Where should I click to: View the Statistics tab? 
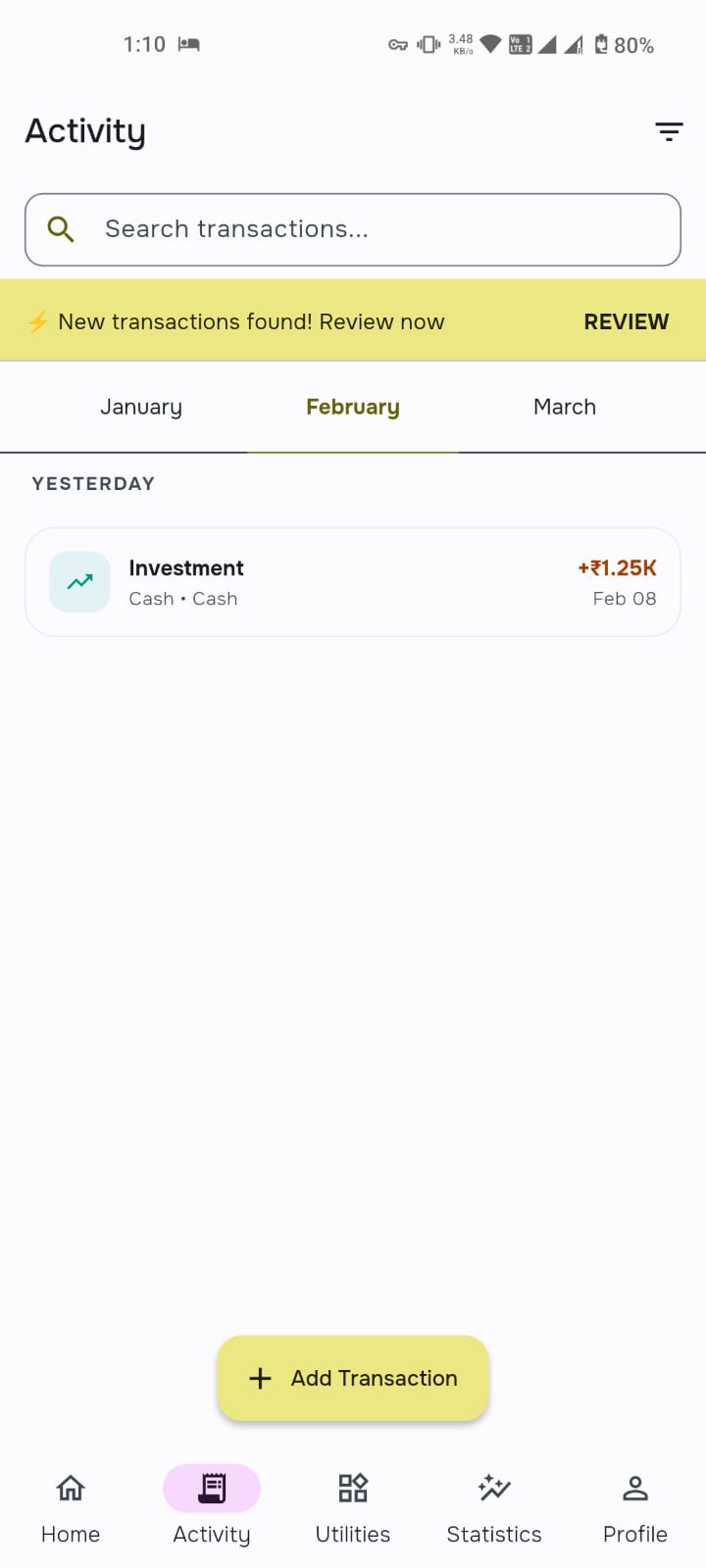tap(494, 1507)
